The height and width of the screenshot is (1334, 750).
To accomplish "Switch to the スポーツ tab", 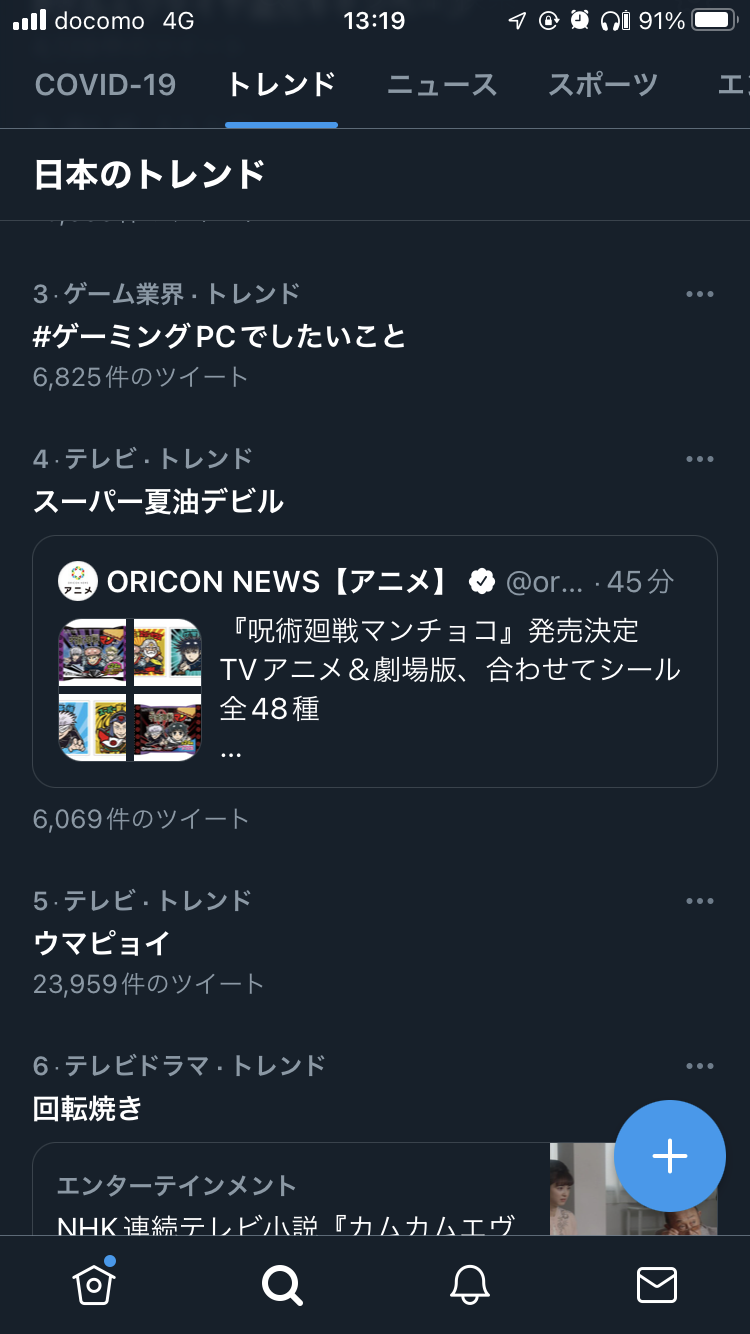I will coord(602,85).
